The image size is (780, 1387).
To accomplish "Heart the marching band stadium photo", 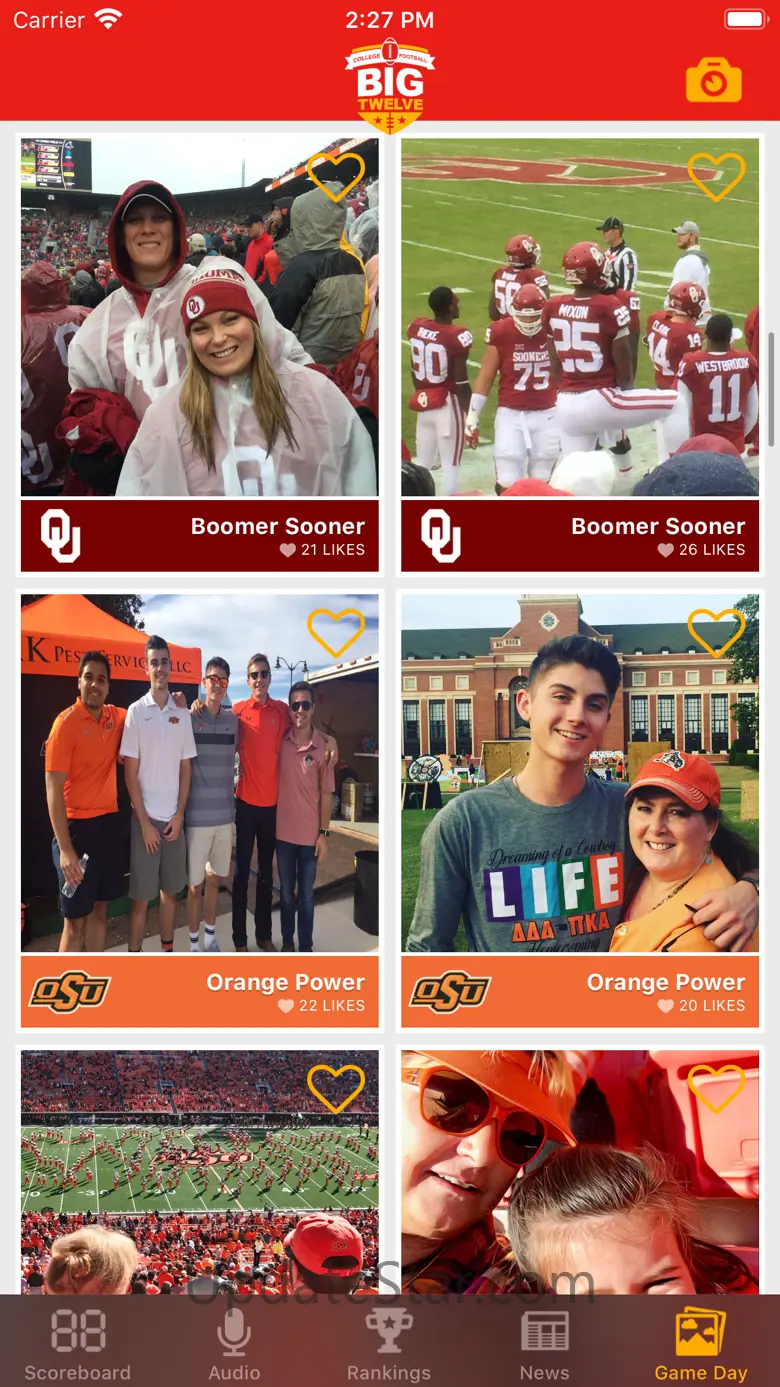I will [336, 1088].
